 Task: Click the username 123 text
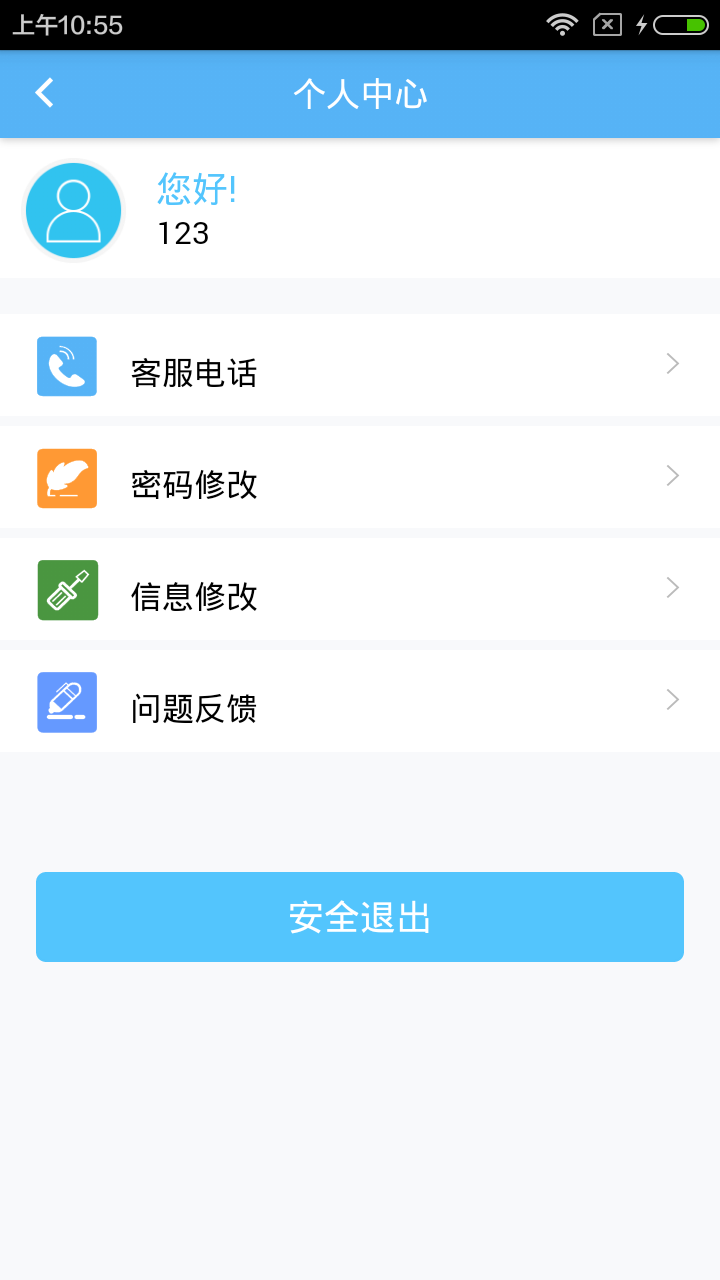[183, 234]
